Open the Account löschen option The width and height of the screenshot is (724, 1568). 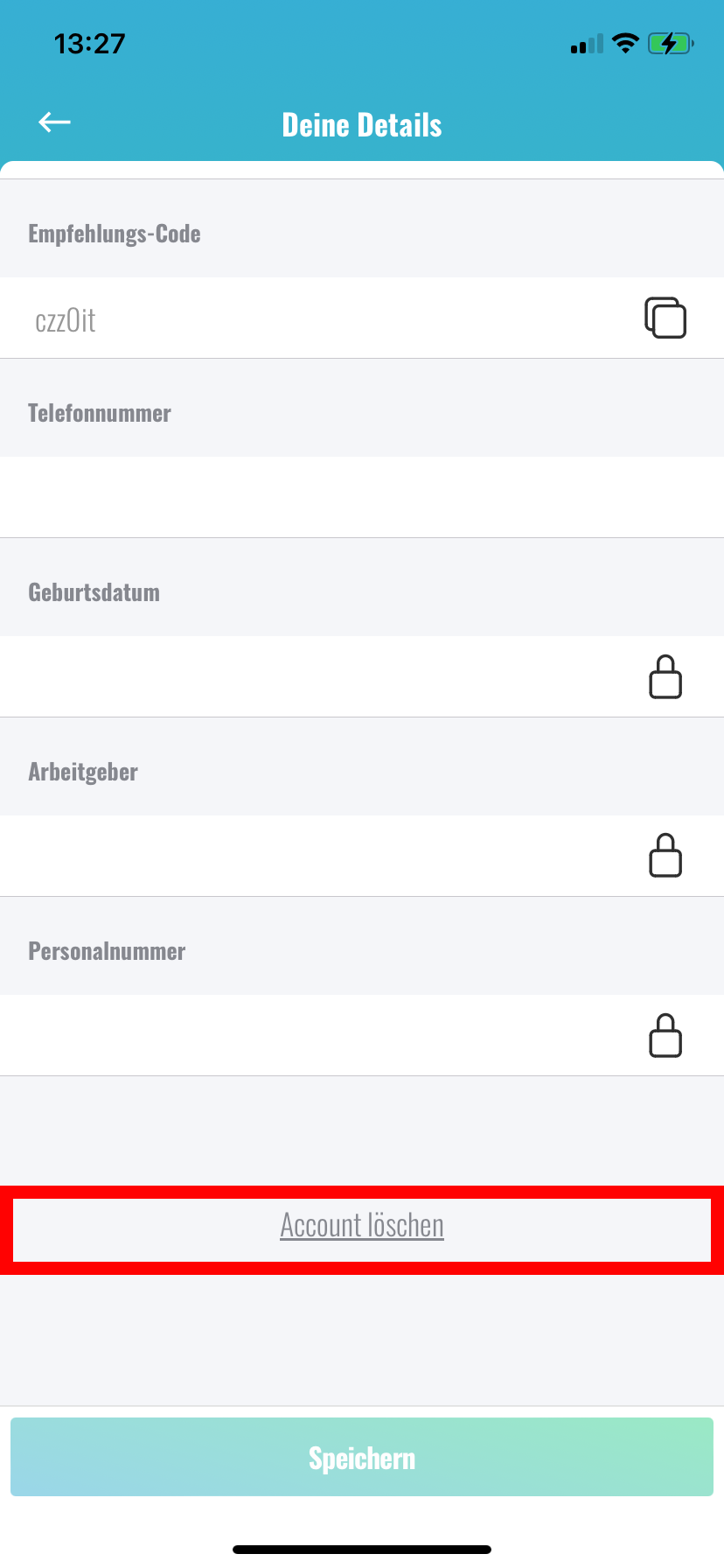(x=362, y=1225)
